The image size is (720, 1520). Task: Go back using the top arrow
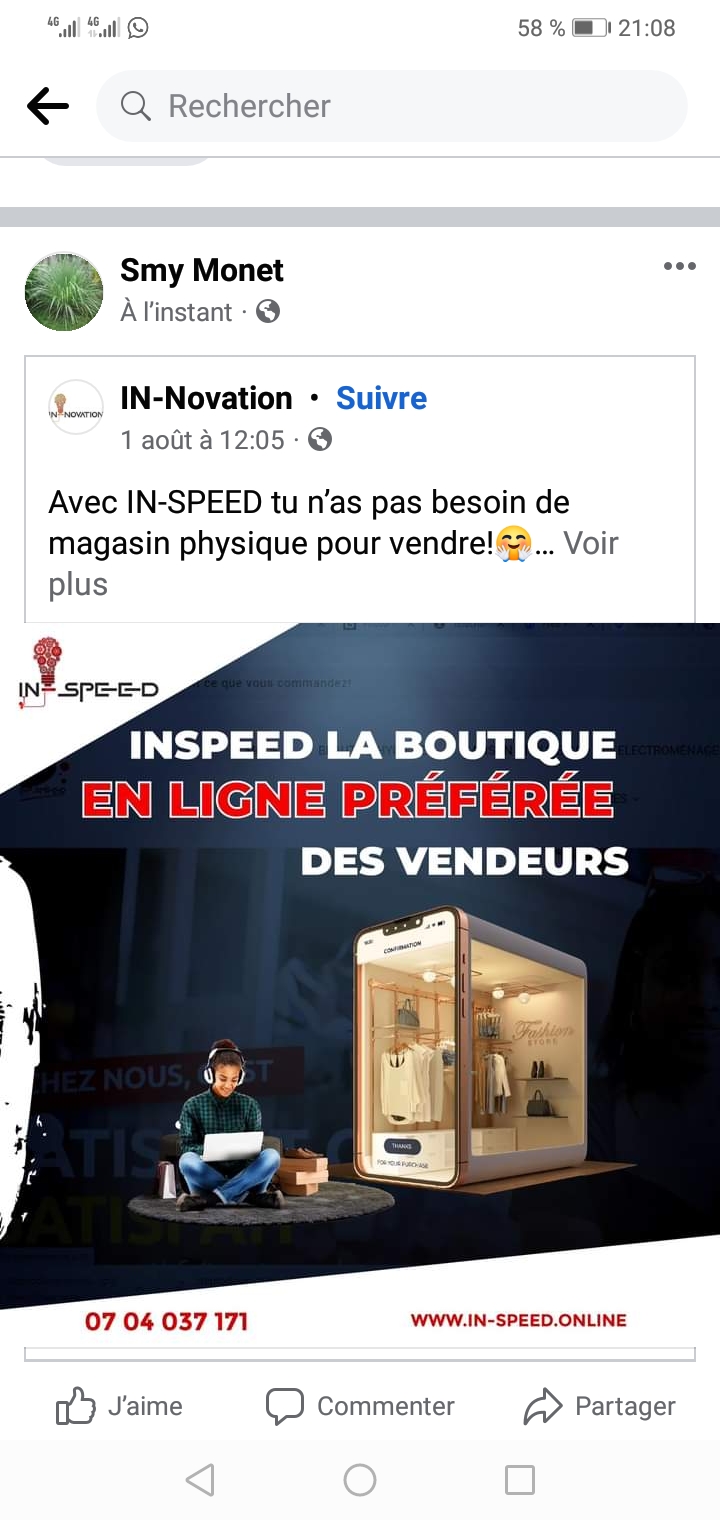48,106
